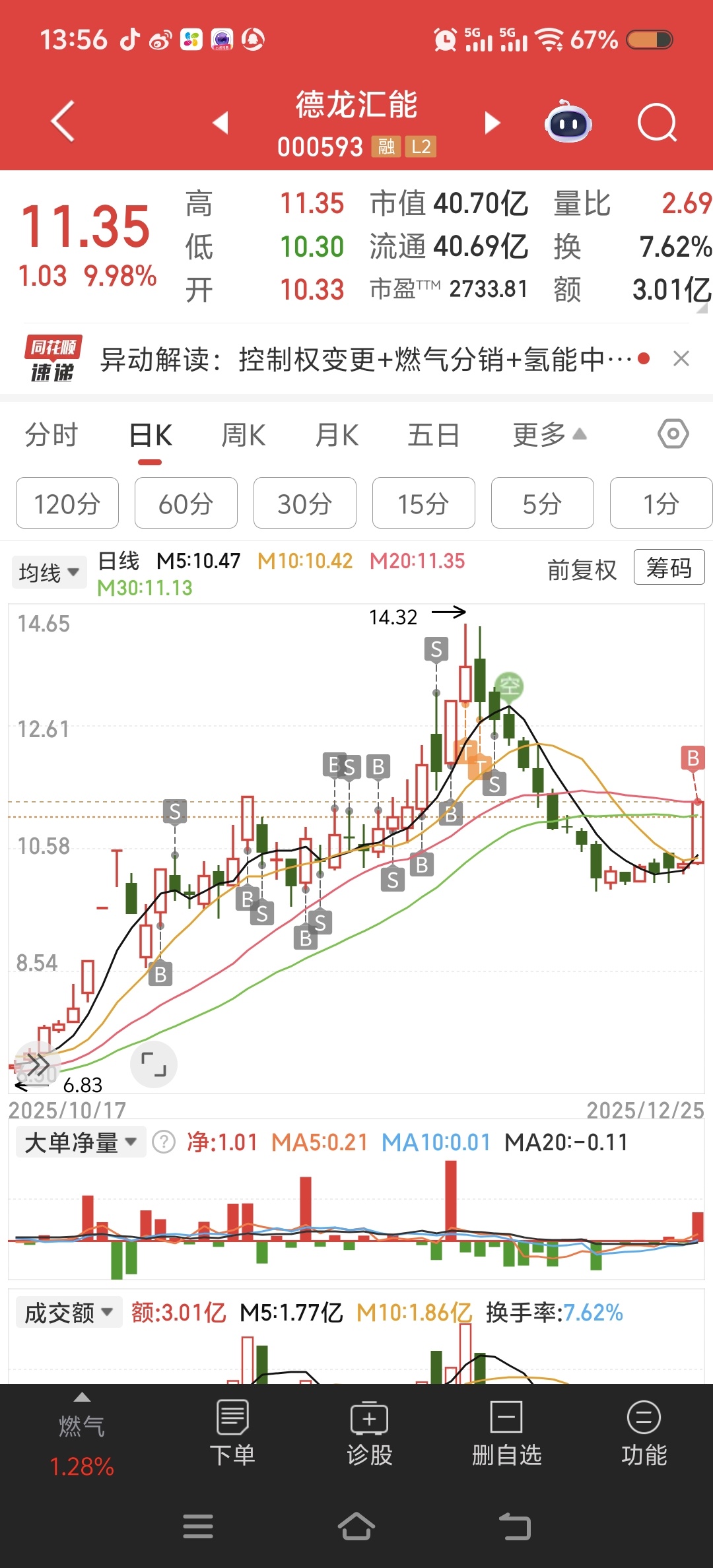This screenshot has width=713, height=1568.
Task: Expand the chart to full screen
Action: (x=154, y=1064)
